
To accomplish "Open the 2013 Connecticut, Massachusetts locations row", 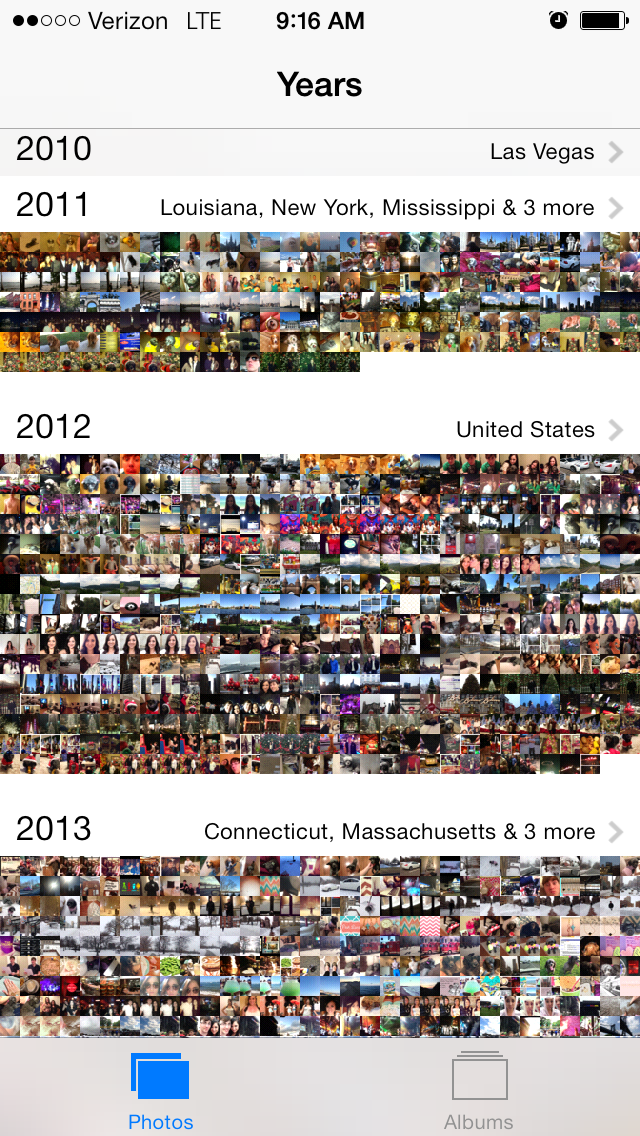I will 320,830.
